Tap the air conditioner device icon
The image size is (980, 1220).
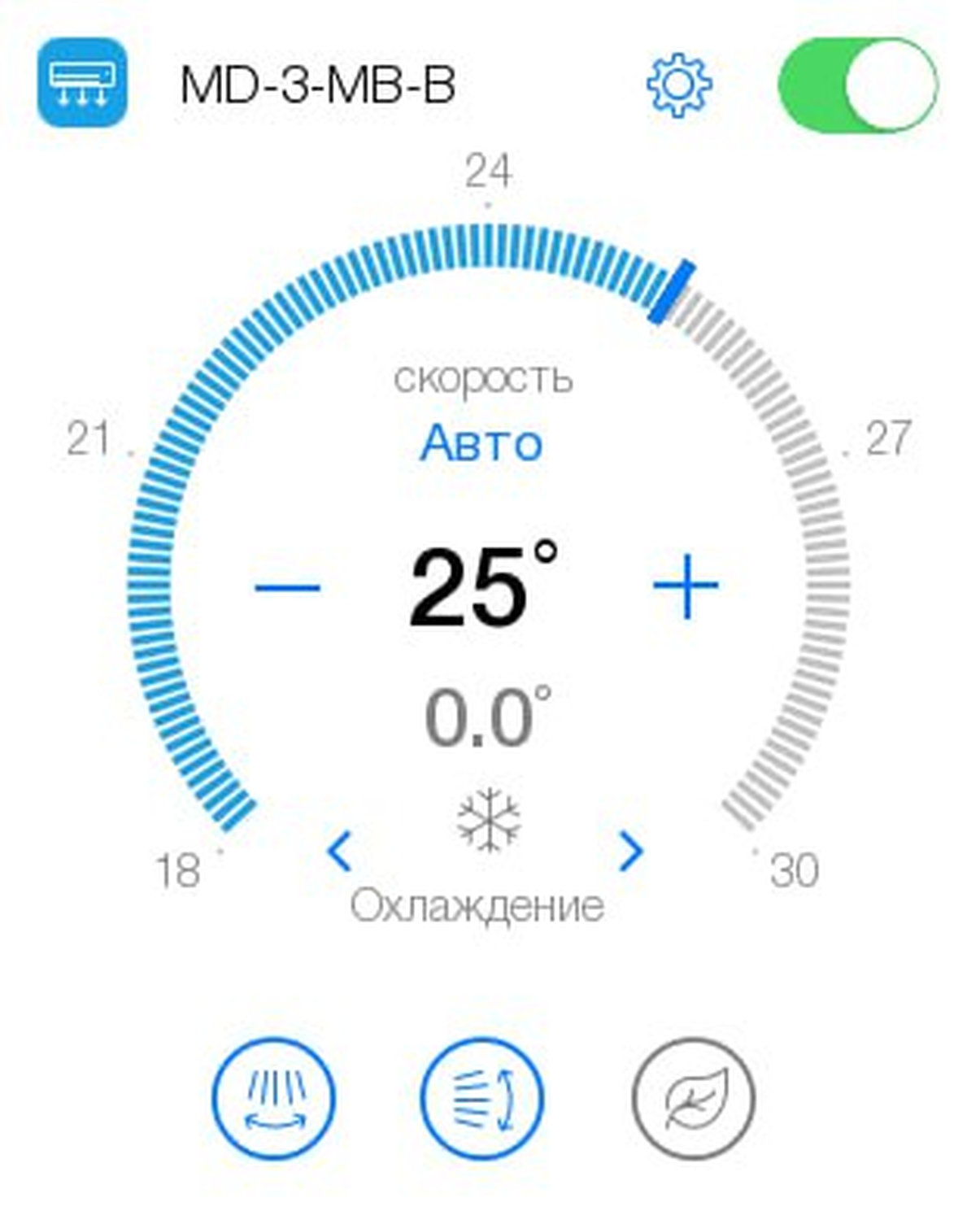(x=83, y=83)
